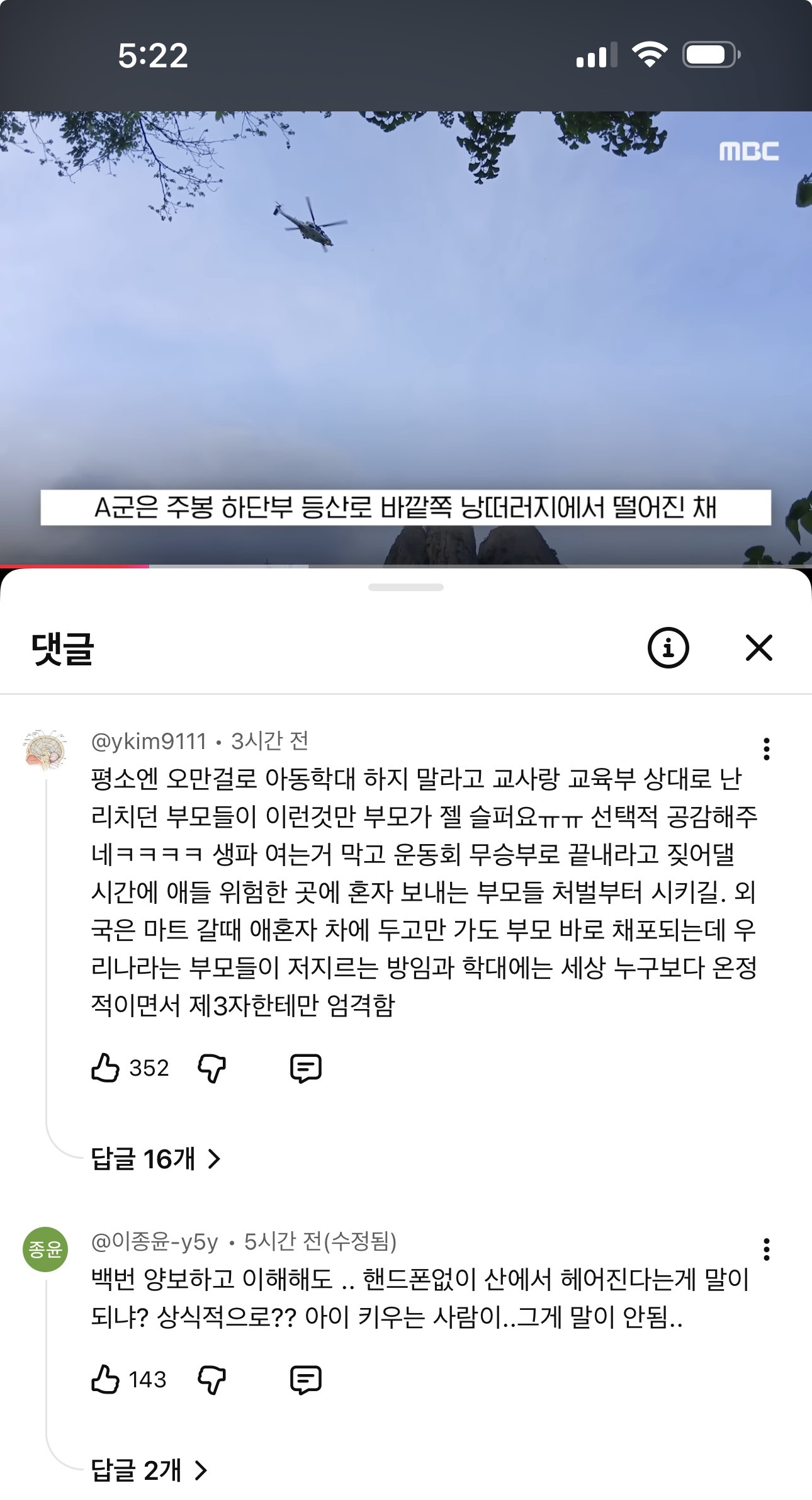Open overflow menu on @ykim9111's comment
The height and width of the screenshot is (1500, 812).
(x=766, y=749)
